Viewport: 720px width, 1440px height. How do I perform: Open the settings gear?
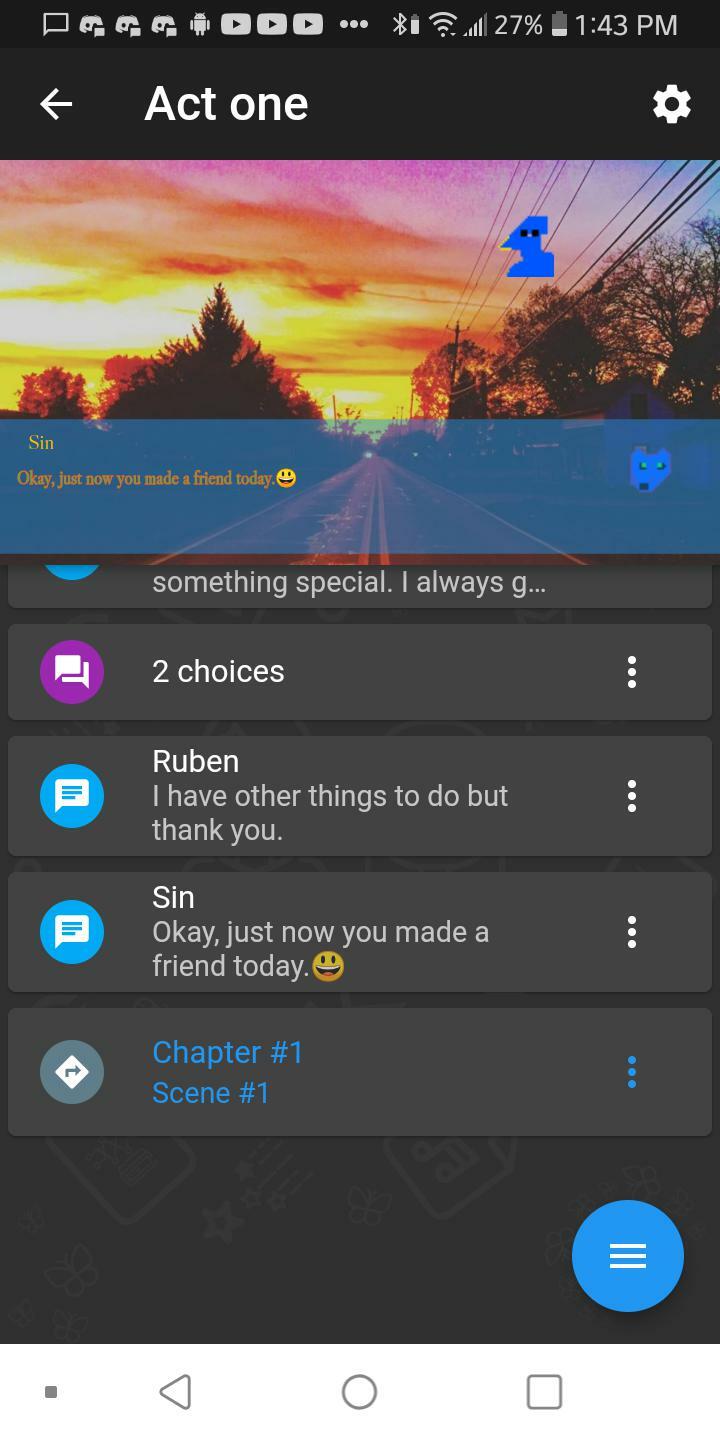tap(671, 104)
